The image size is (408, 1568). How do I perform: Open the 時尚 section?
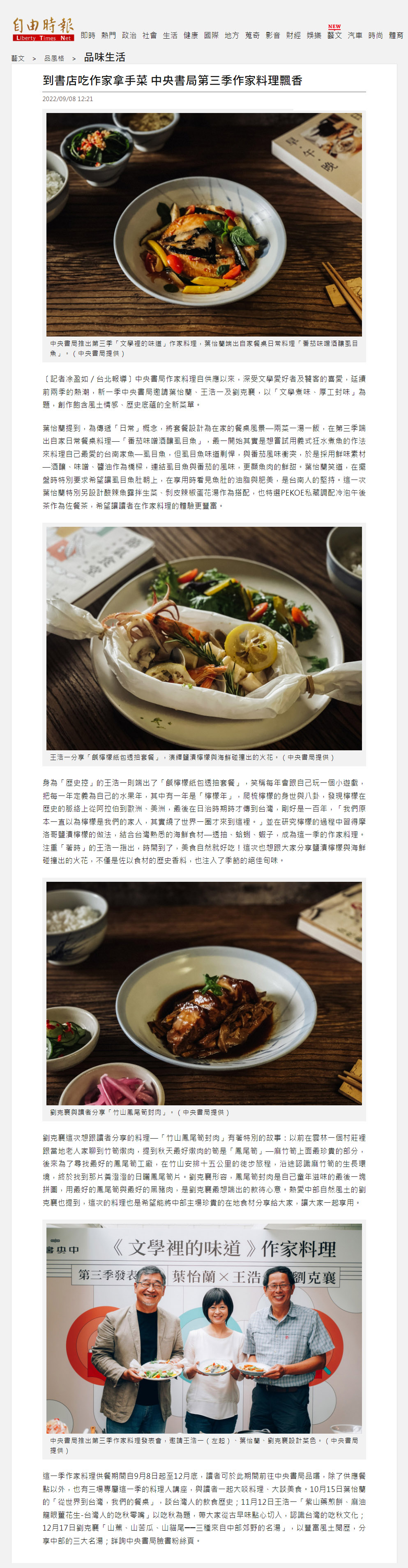pyautogui.click(x=375, y=36)
